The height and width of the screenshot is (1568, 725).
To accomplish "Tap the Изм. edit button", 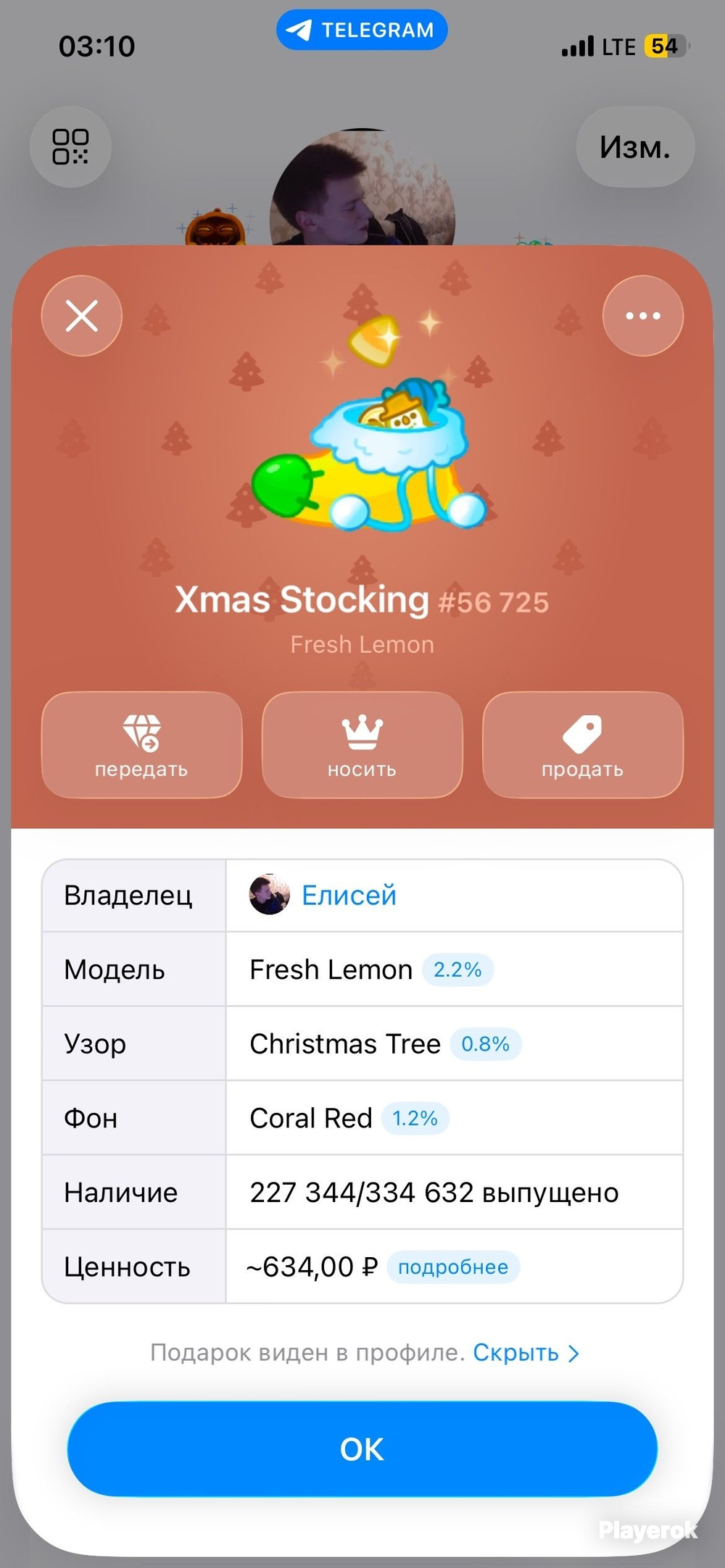I will point(635,147).
